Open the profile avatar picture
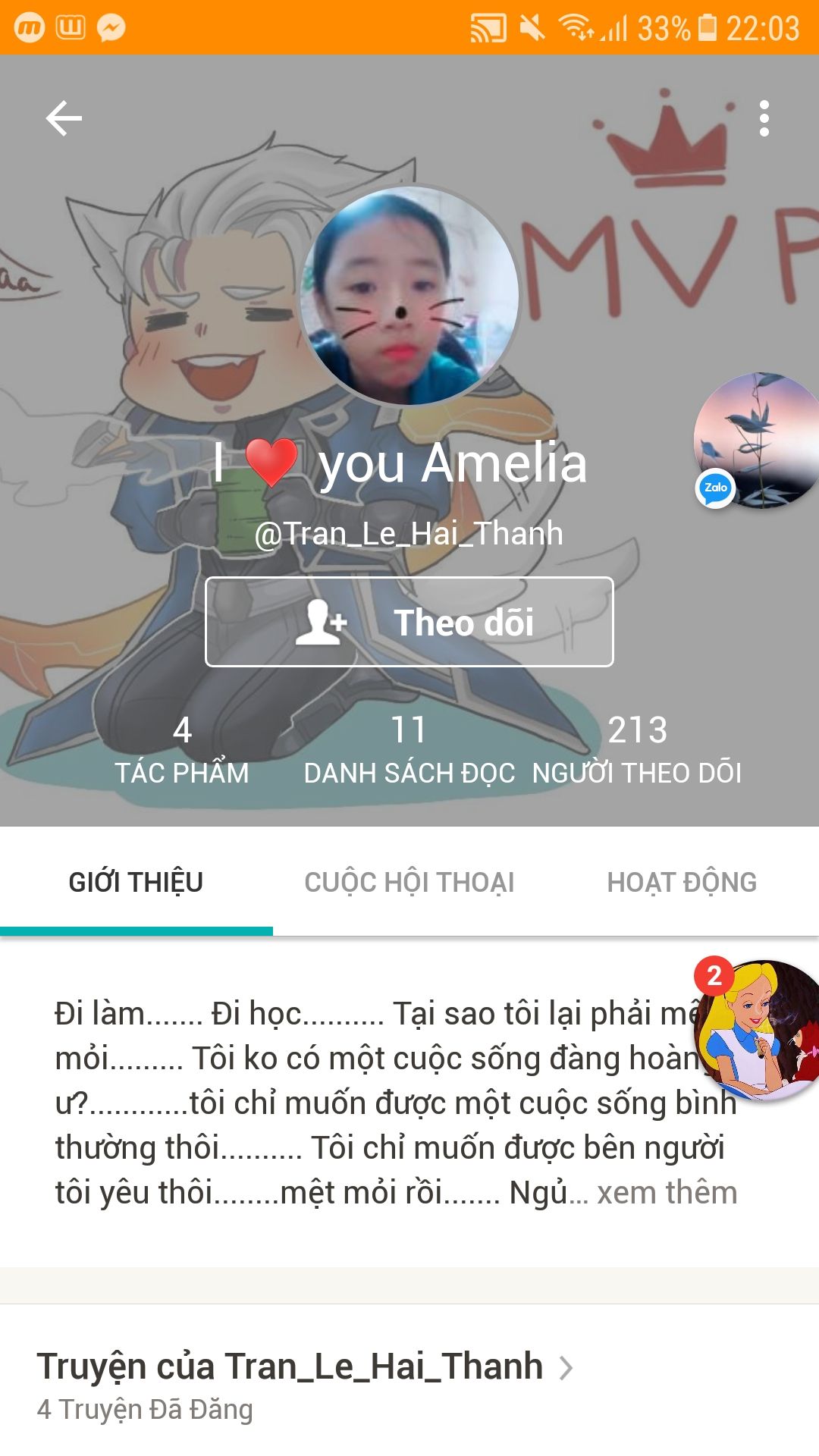 [x=409, y=297]
